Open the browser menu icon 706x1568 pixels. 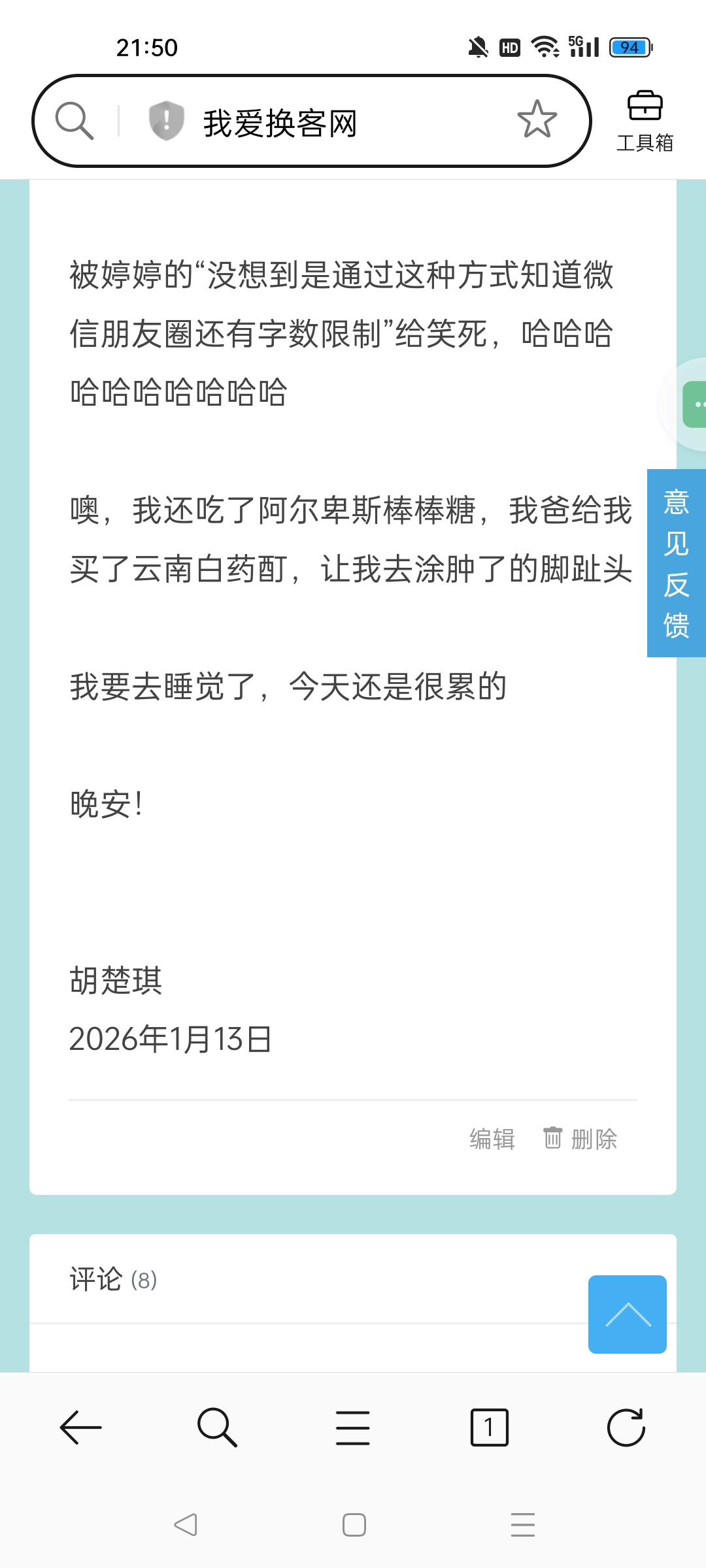353,1428
